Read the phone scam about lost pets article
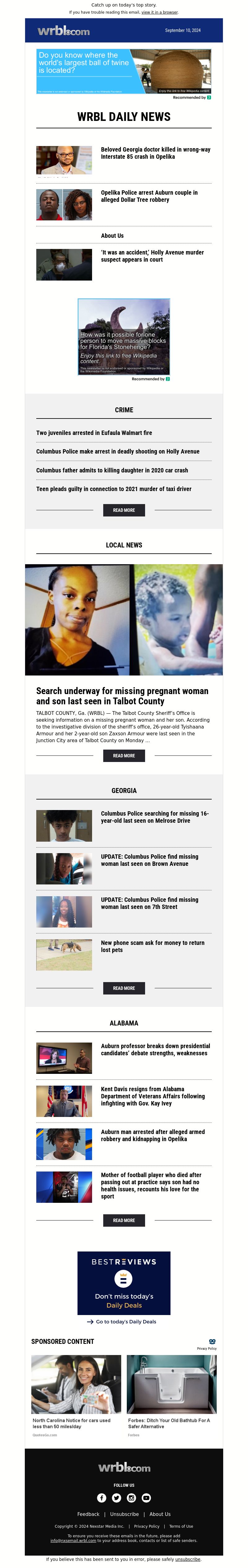Image resolution: width=248 pixels, height=1568 pixels. pos(152,946)
